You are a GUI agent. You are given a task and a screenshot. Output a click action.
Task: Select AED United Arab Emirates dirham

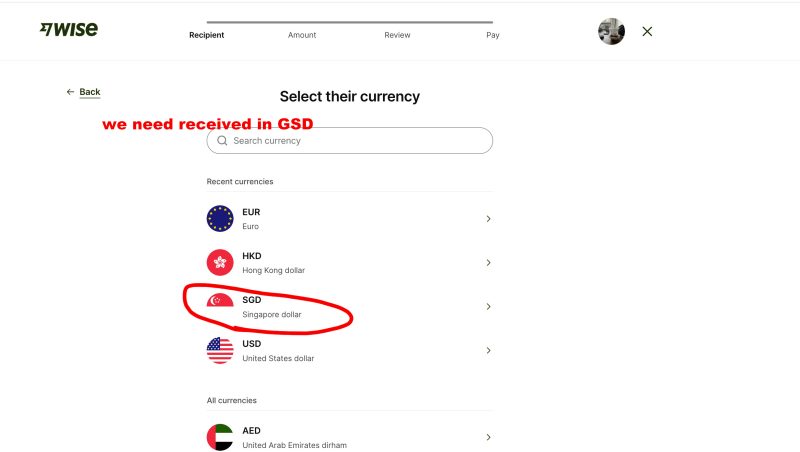click(x=349, y=437)
